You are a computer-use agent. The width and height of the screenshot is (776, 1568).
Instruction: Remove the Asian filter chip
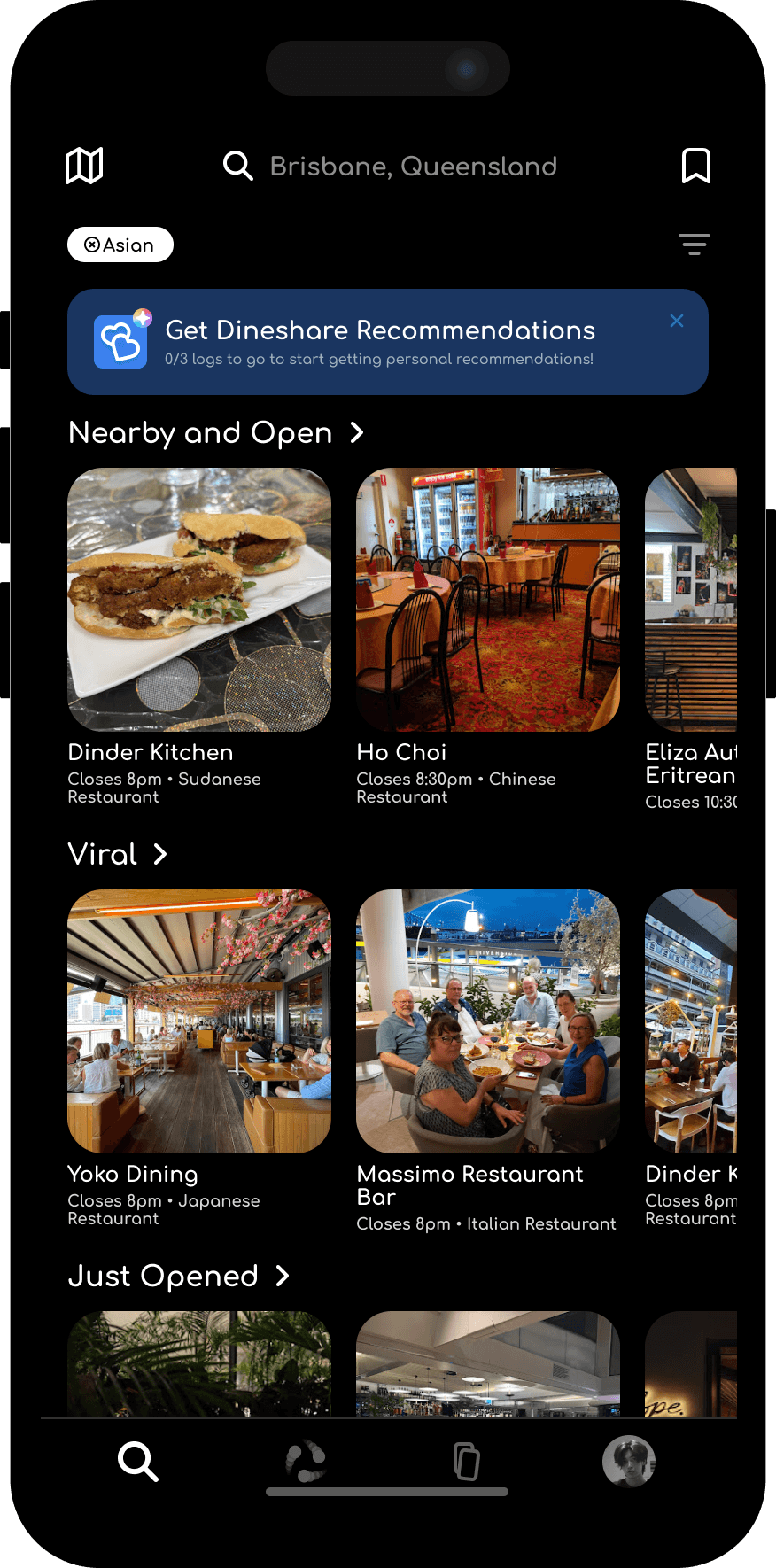[x=93, y=245]
